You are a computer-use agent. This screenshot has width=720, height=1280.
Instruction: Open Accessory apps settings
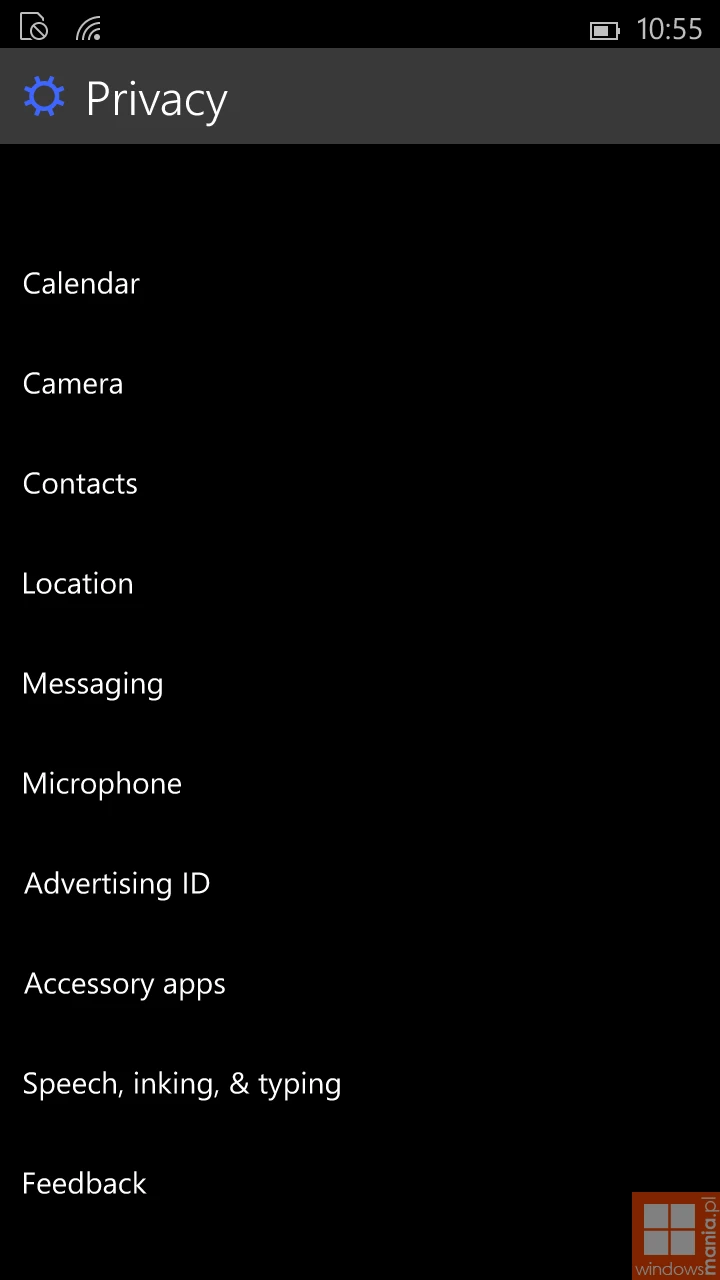tap(125, 984)
